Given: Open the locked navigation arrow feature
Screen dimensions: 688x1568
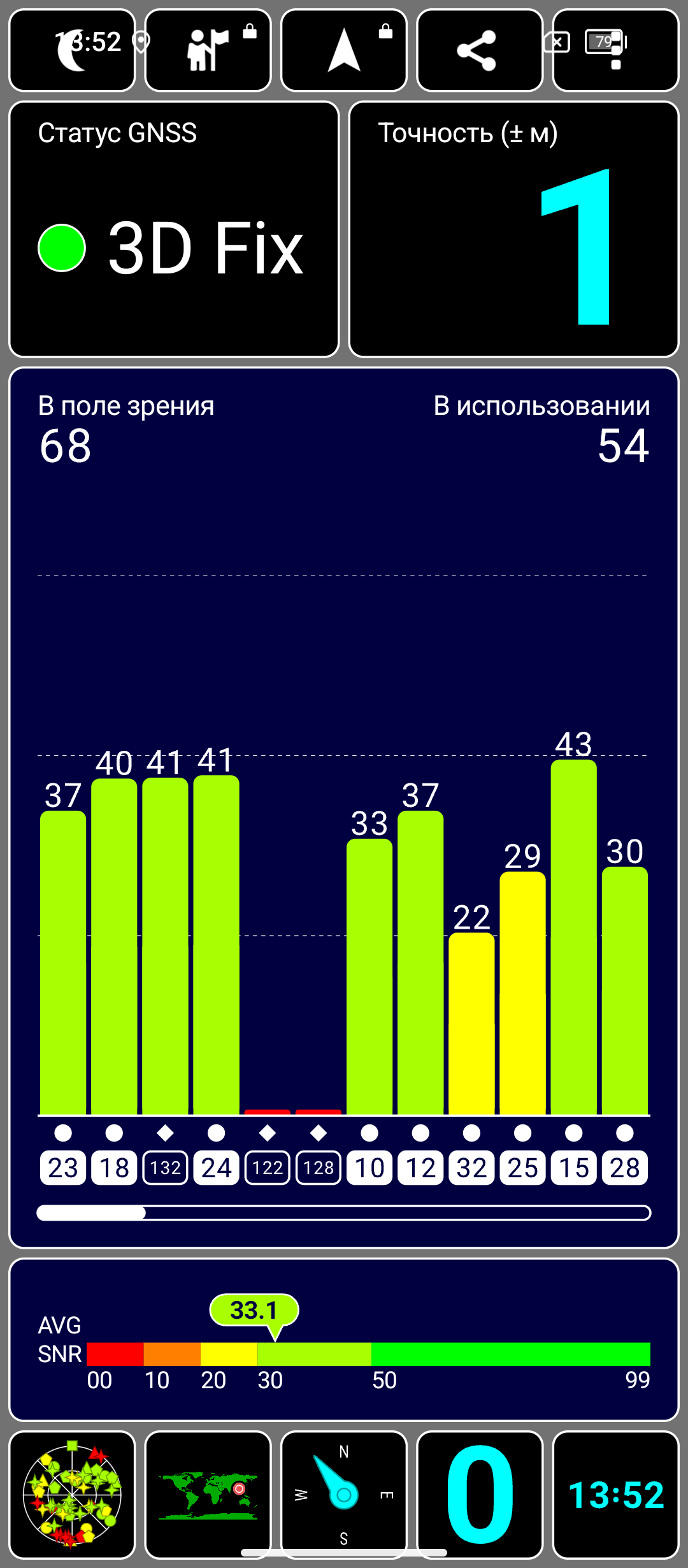Looking at the screenshot, I should point(344,51).
